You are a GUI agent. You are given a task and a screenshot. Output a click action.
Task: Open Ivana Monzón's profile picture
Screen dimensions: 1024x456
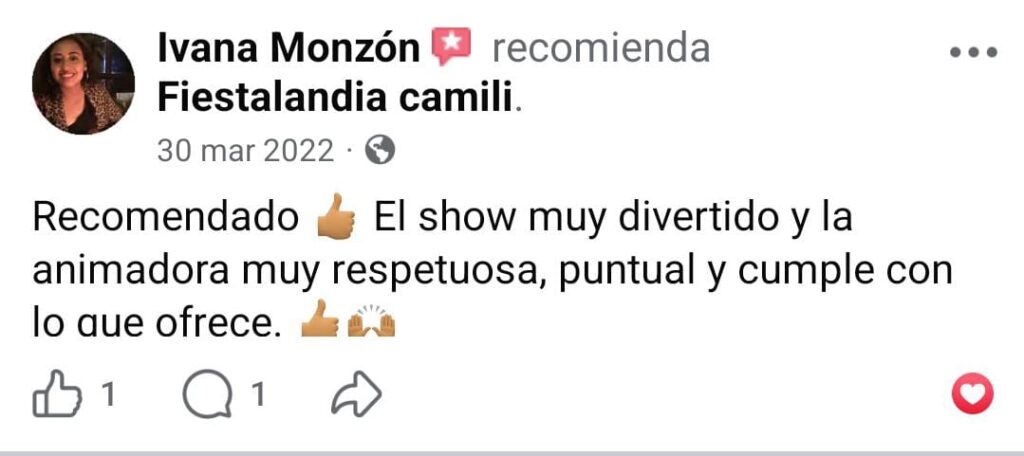pyautogui.click(x=83, y=83)
